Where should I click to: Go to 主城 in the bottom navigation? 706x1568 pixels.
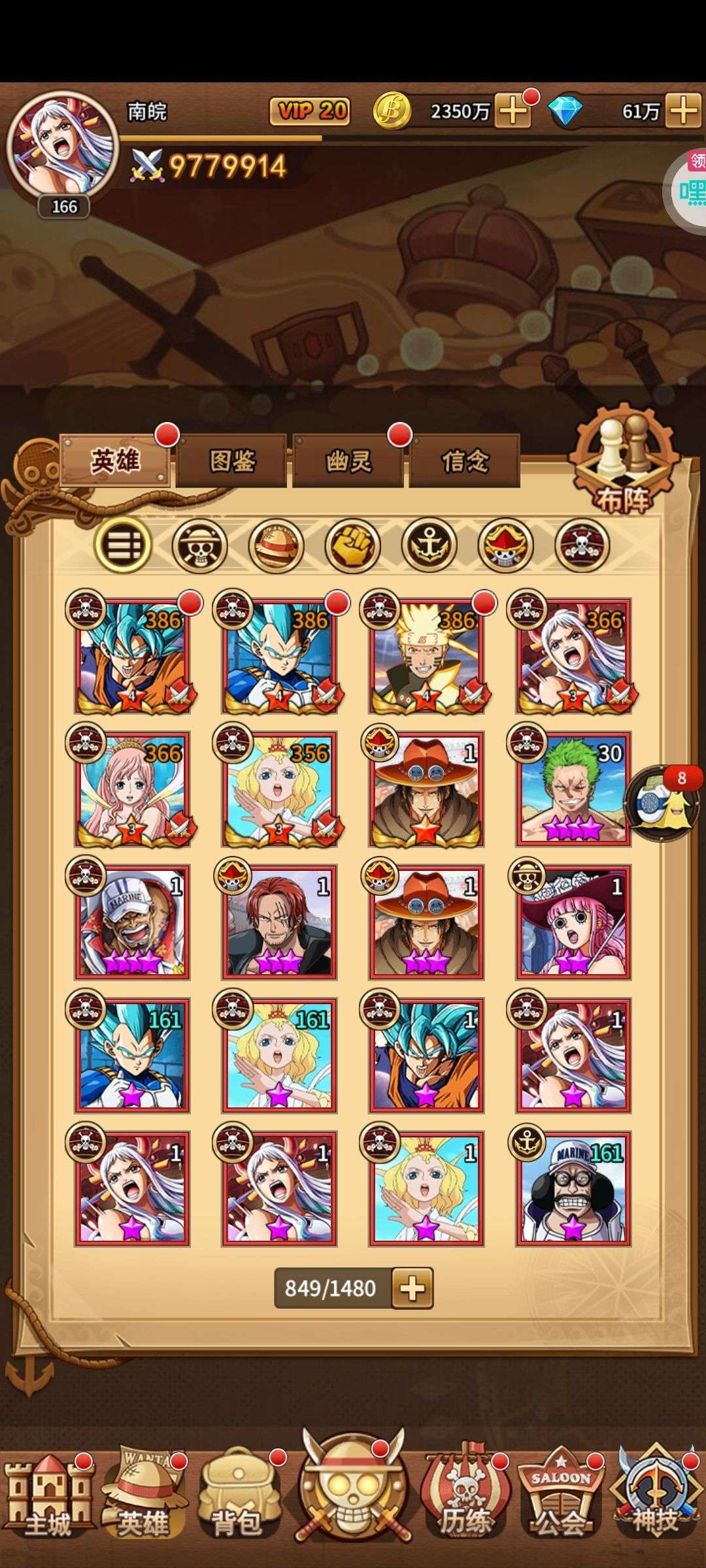point(48,1497)
